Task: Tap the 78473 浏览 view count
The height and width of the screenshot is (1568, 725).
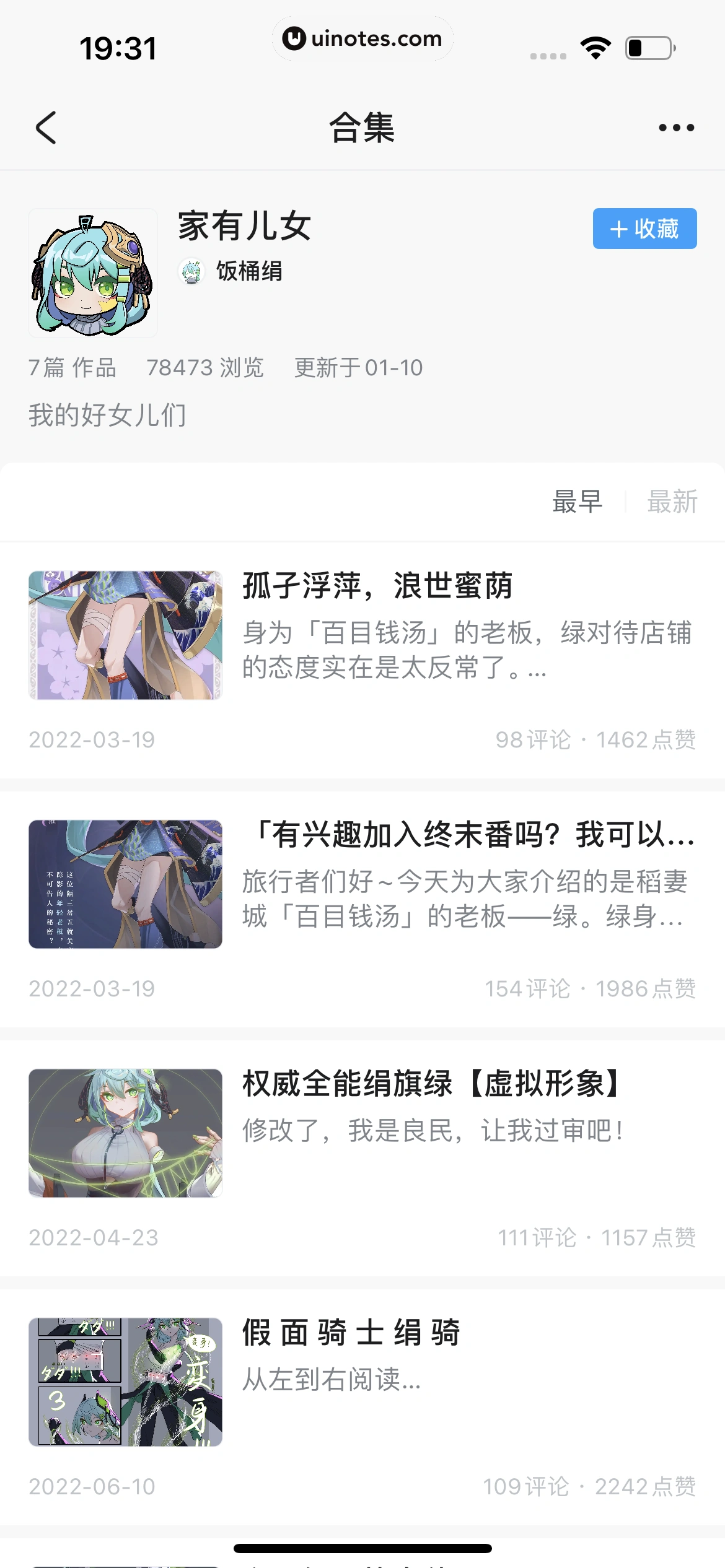Action: tap(205, 368)
